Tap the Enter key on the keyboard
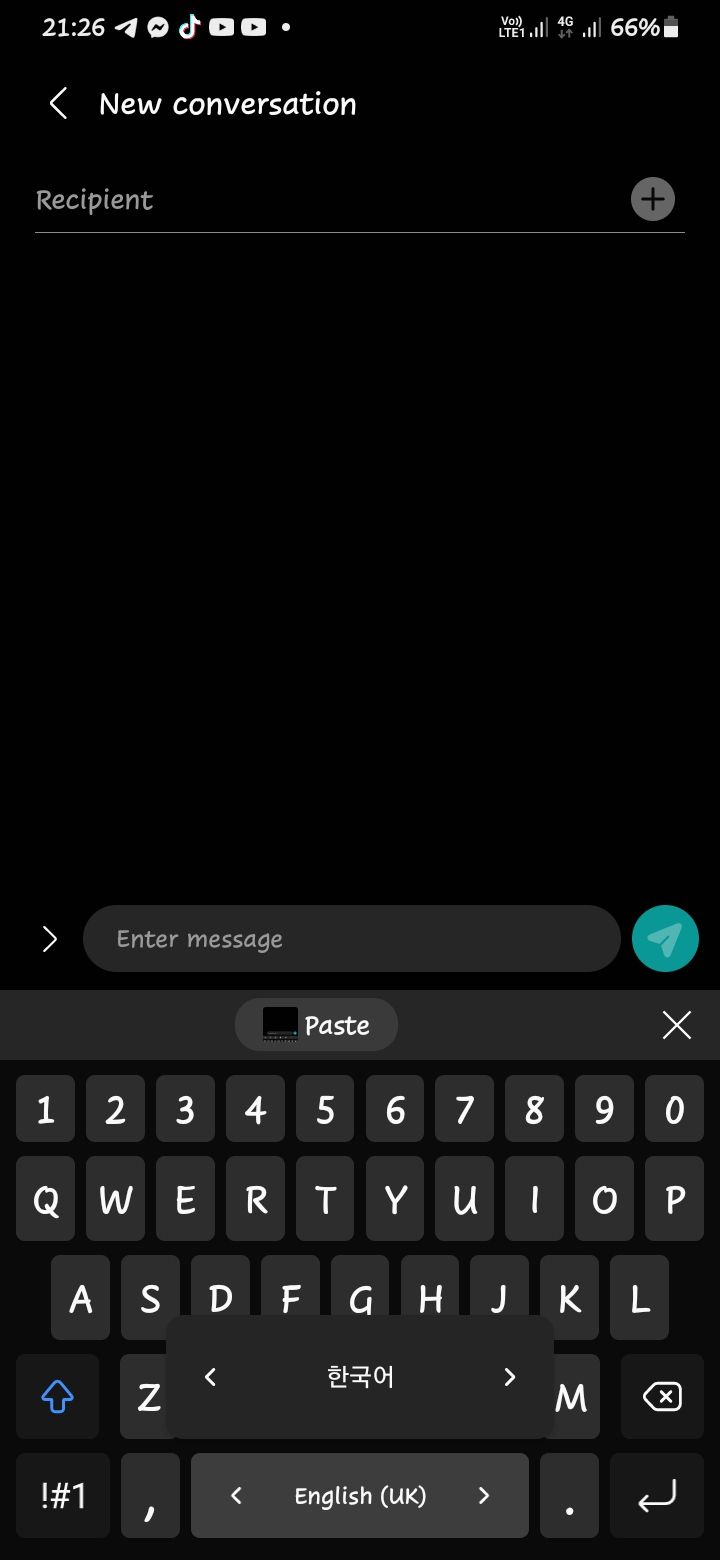Screen dimensions: 720x1560 pyautogui.click(x=657, y=1496)
